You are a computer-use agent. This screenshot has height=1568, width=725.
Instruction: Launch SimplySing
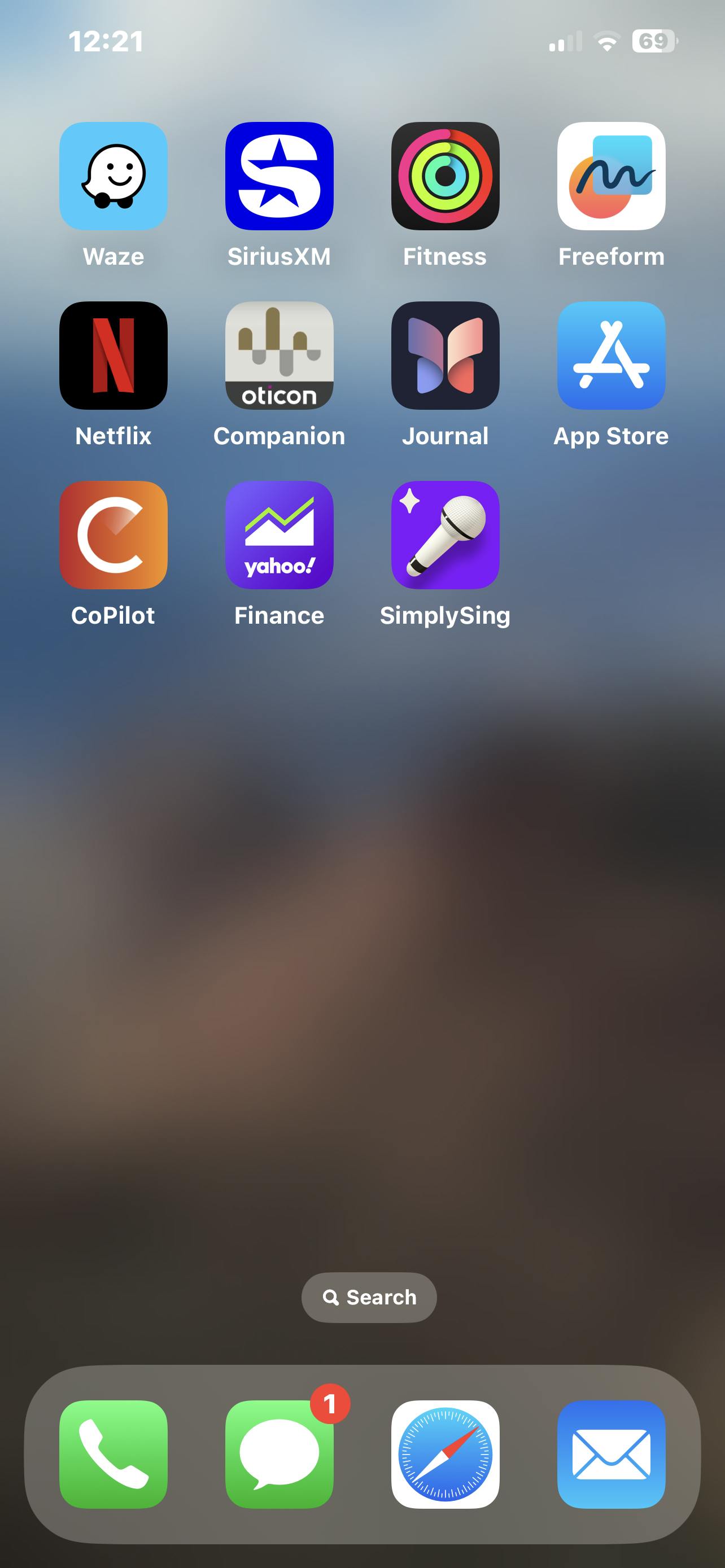tap(445, 535)
